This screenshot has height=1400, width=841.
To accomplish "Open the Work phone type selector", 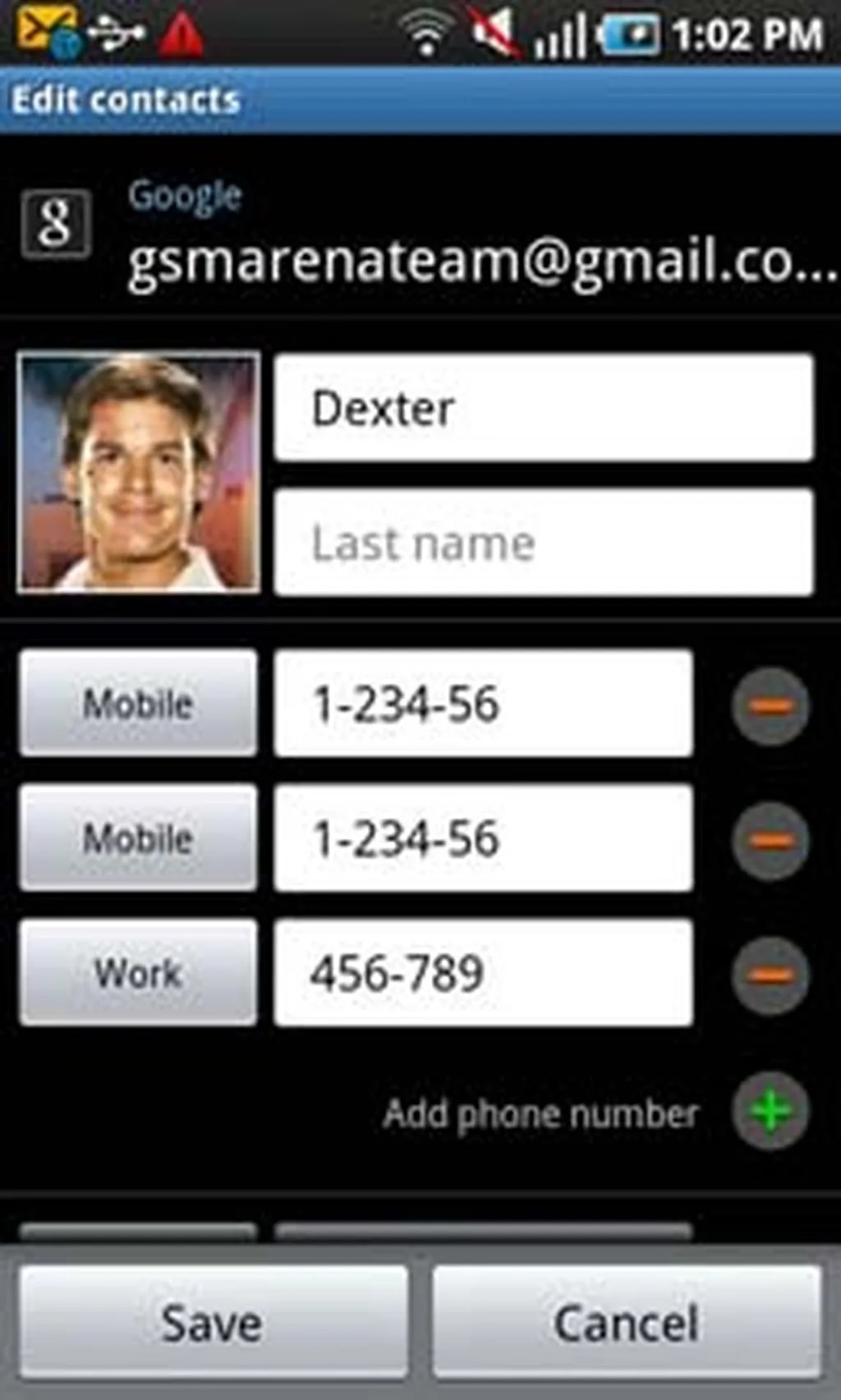I will tap(138, 973).
